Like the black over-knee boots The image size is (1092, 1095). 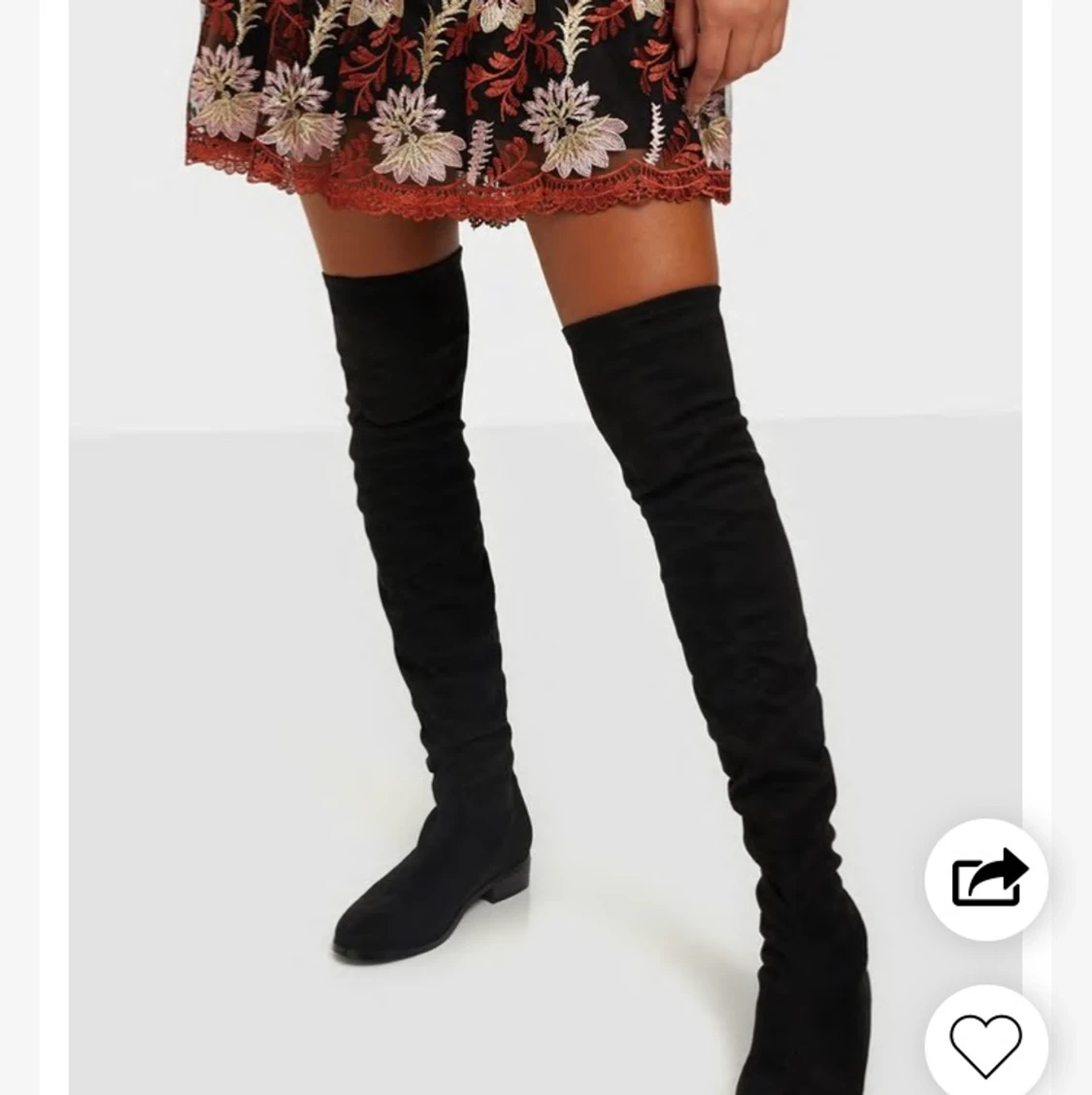click(x=986, y=1045)
